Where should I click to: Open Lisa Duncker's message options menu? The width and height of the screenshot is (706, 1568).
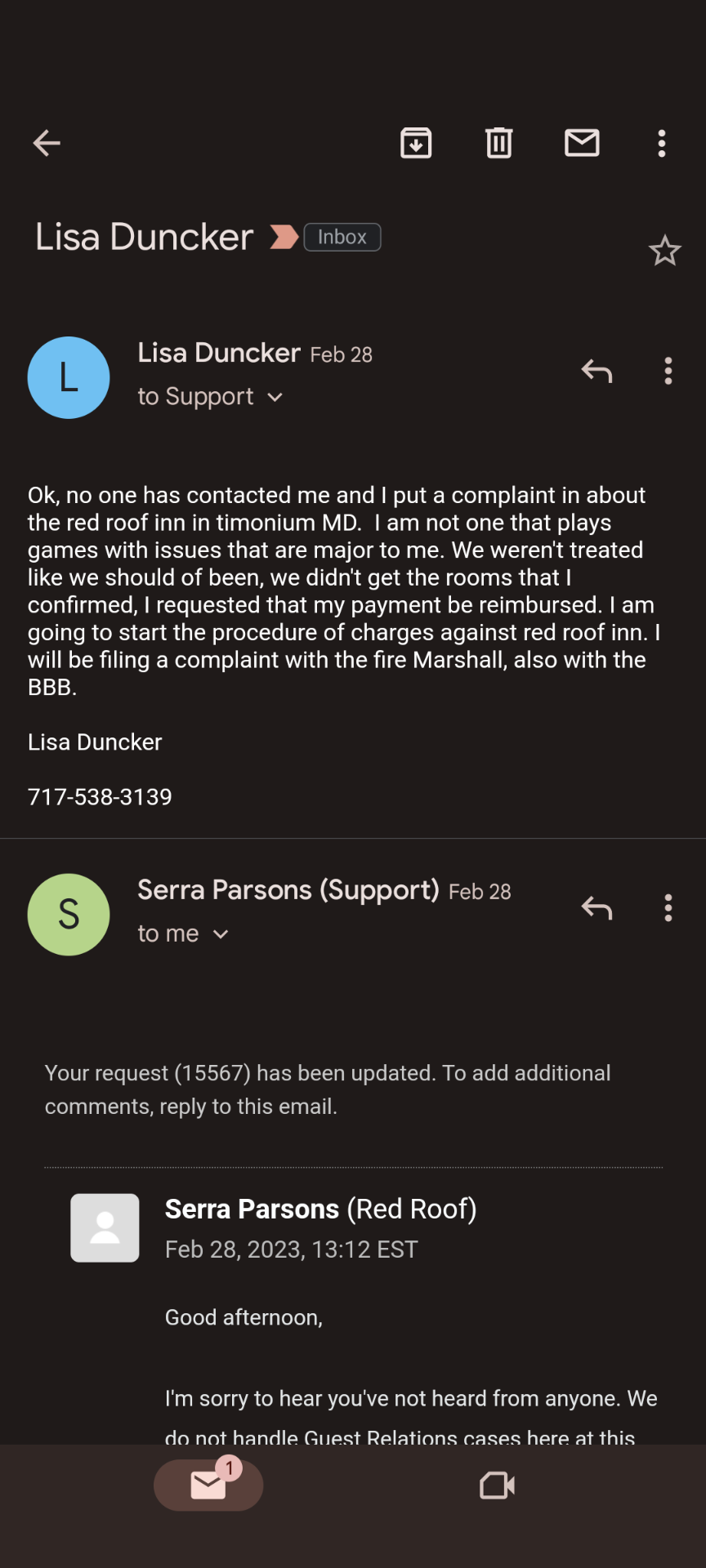(x=668, y=372)
